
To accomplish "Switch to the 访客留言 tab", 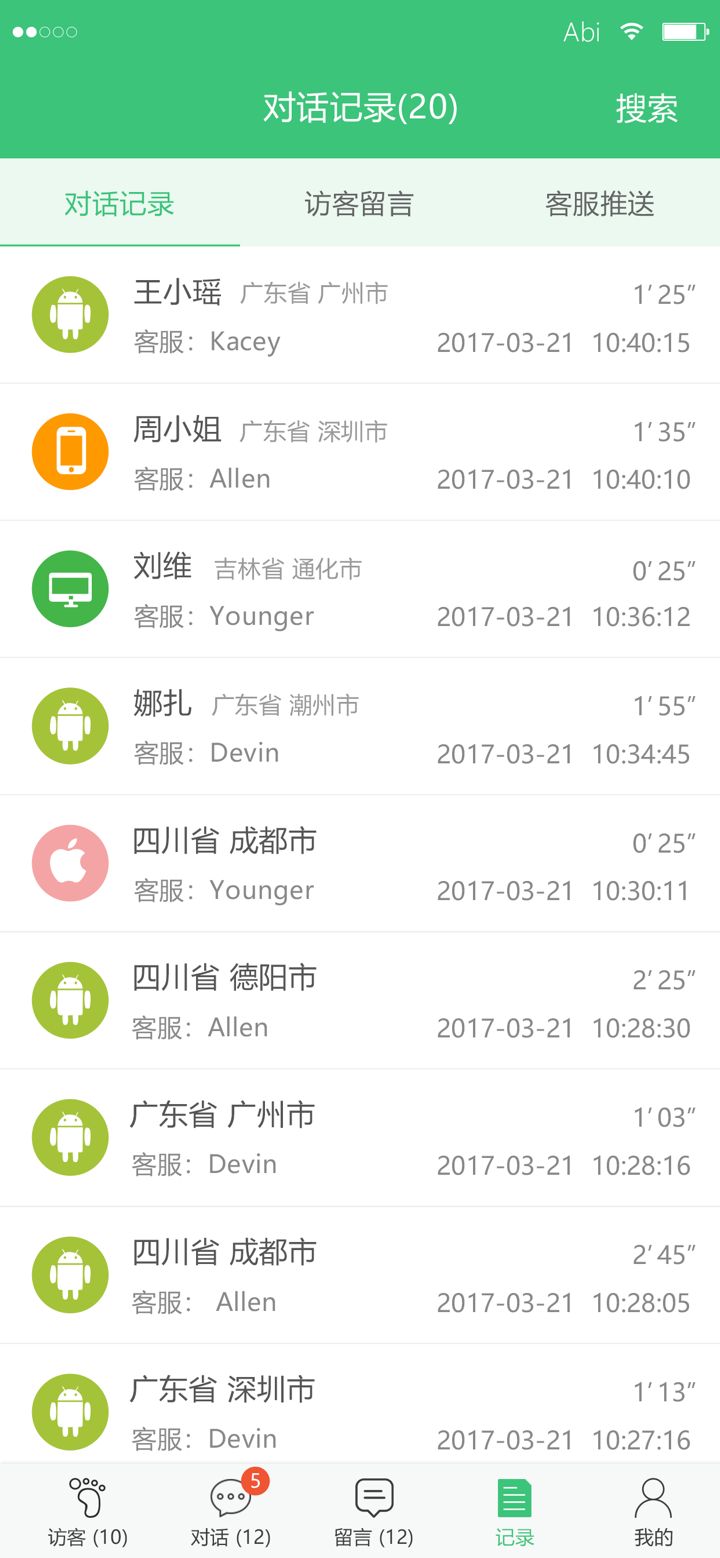I will click(360, 204).
